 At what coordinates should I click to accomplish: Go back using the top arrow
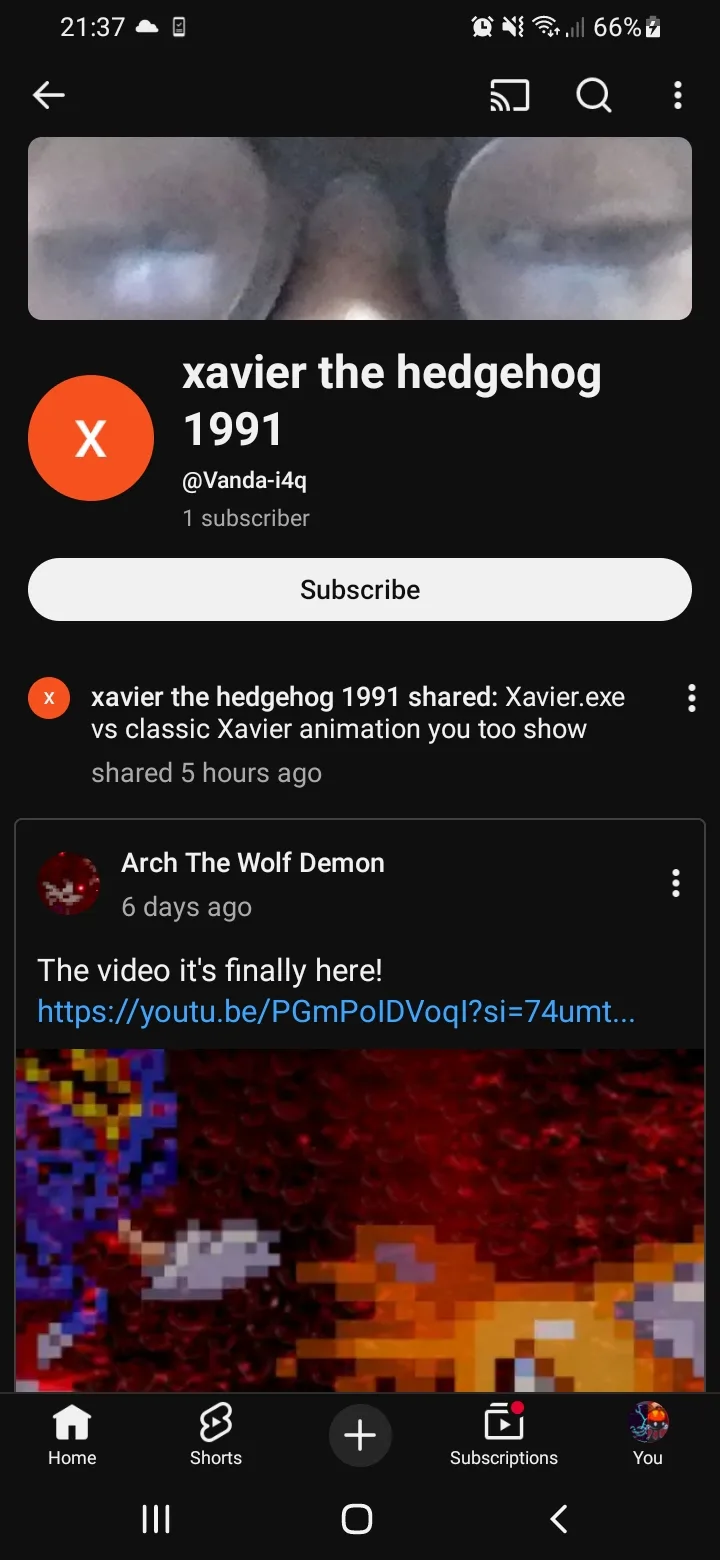(48, 95)
